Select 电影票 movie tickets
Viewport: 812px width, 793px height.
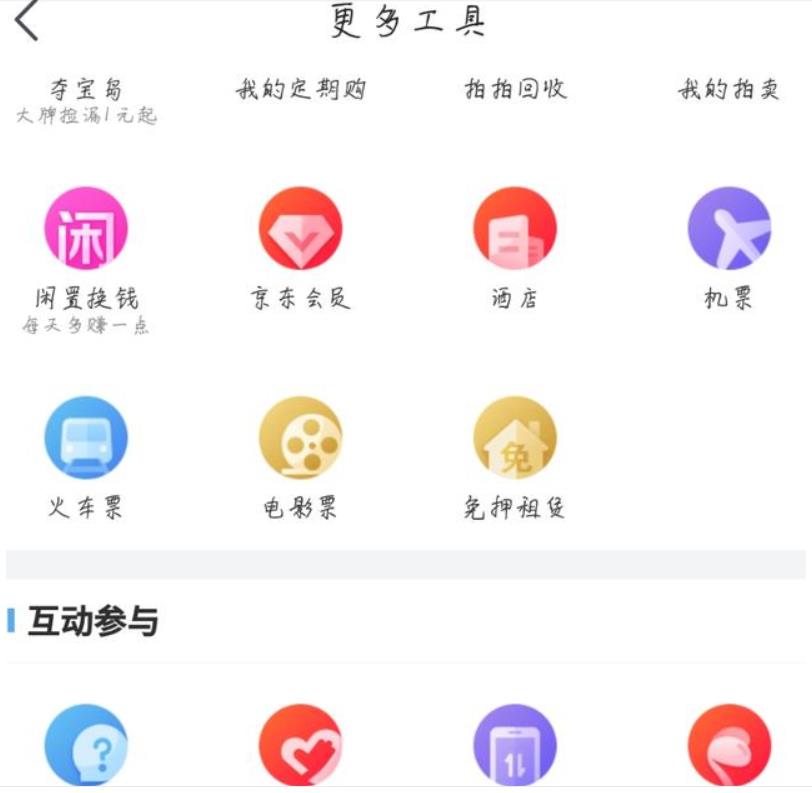coord(300,438)
